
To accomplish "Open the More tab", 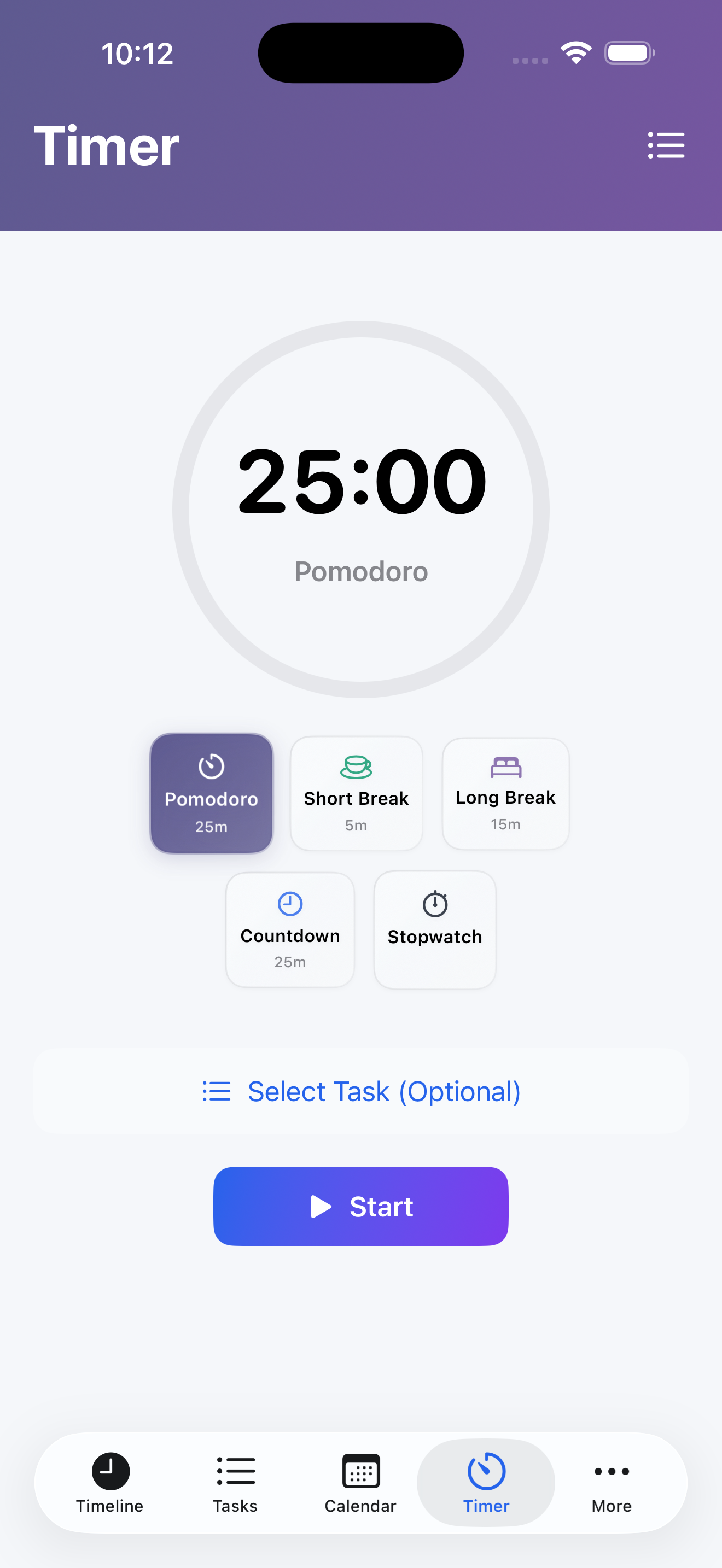I will (611, 1483).
